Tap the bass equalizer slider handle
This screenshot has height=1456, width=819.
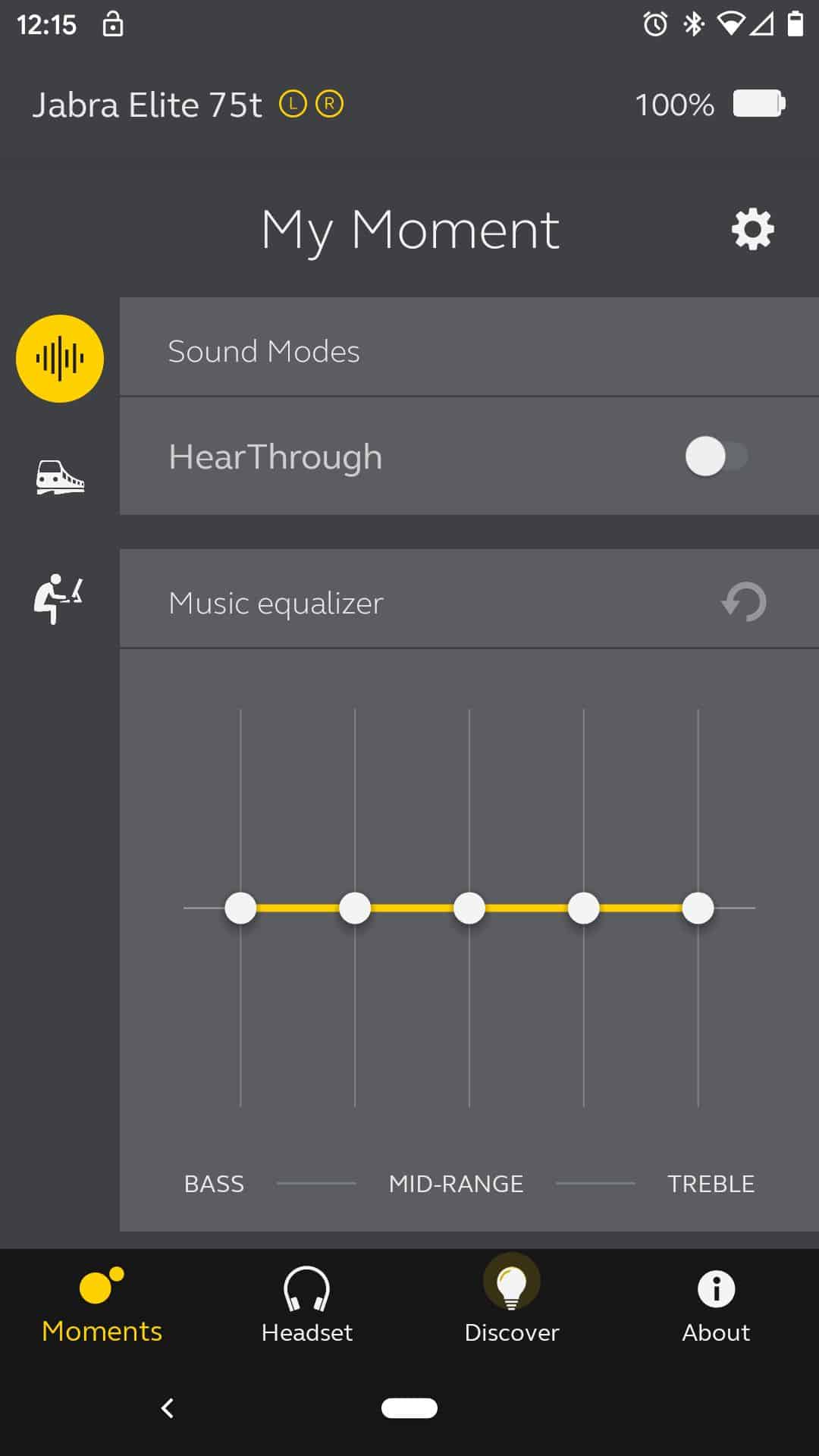click(x=240, y=908)
